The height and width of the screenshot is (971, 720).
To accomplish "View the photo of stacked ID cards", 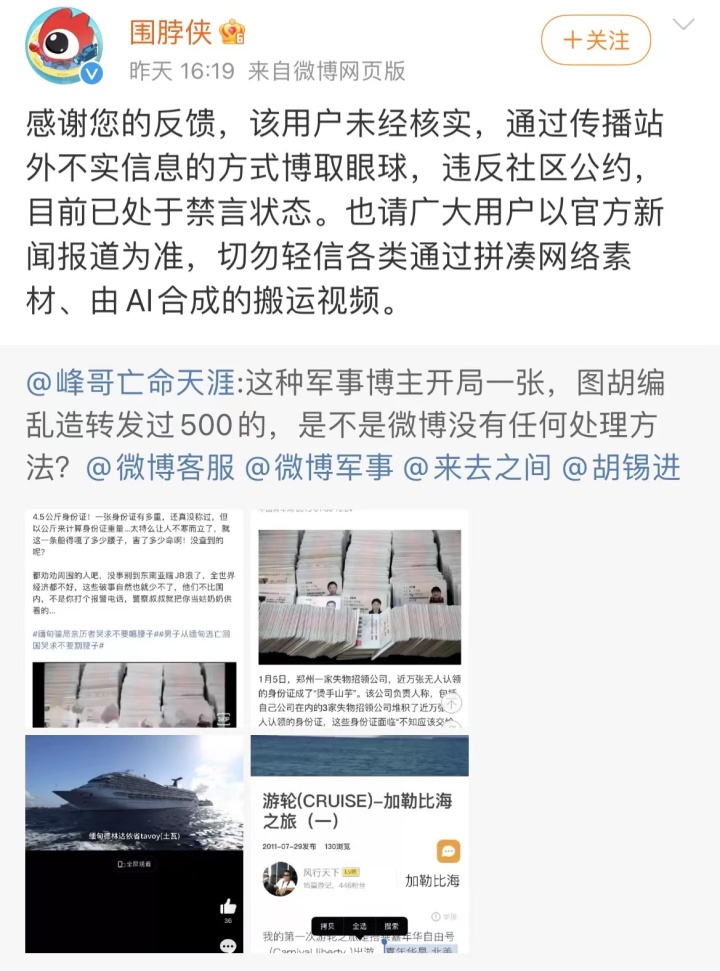I will [x=356, y=618].
